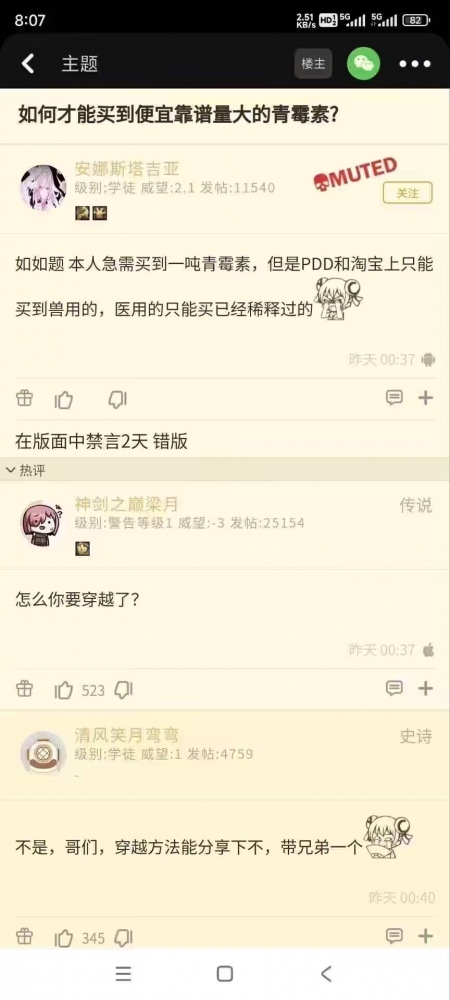Like 清风笑月弯弯's reply with 345 likes
450x1000 pixels.
(x=64, y=938)
